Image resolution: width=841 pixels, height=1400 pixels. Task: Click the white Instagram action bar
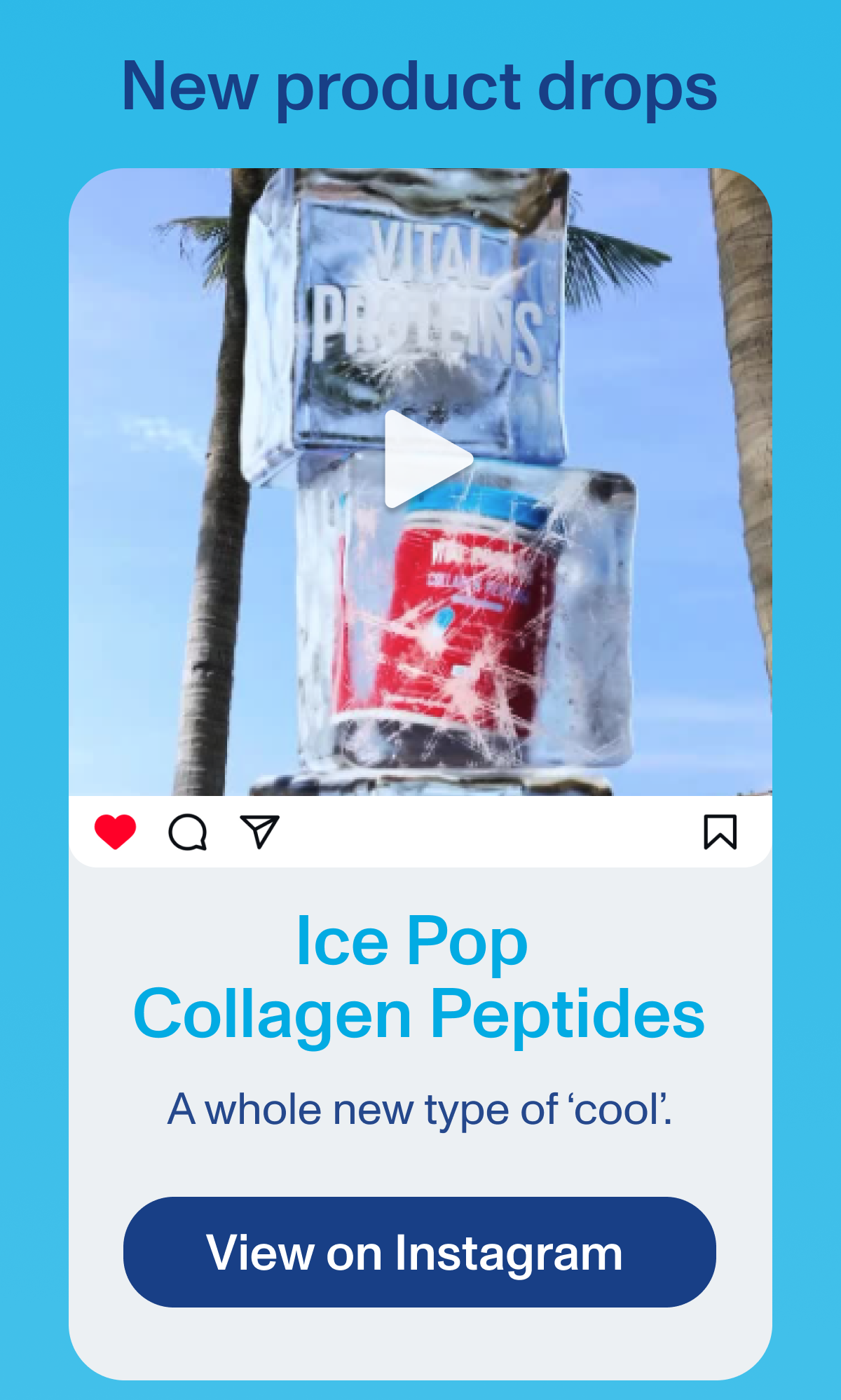coord(491,831)
